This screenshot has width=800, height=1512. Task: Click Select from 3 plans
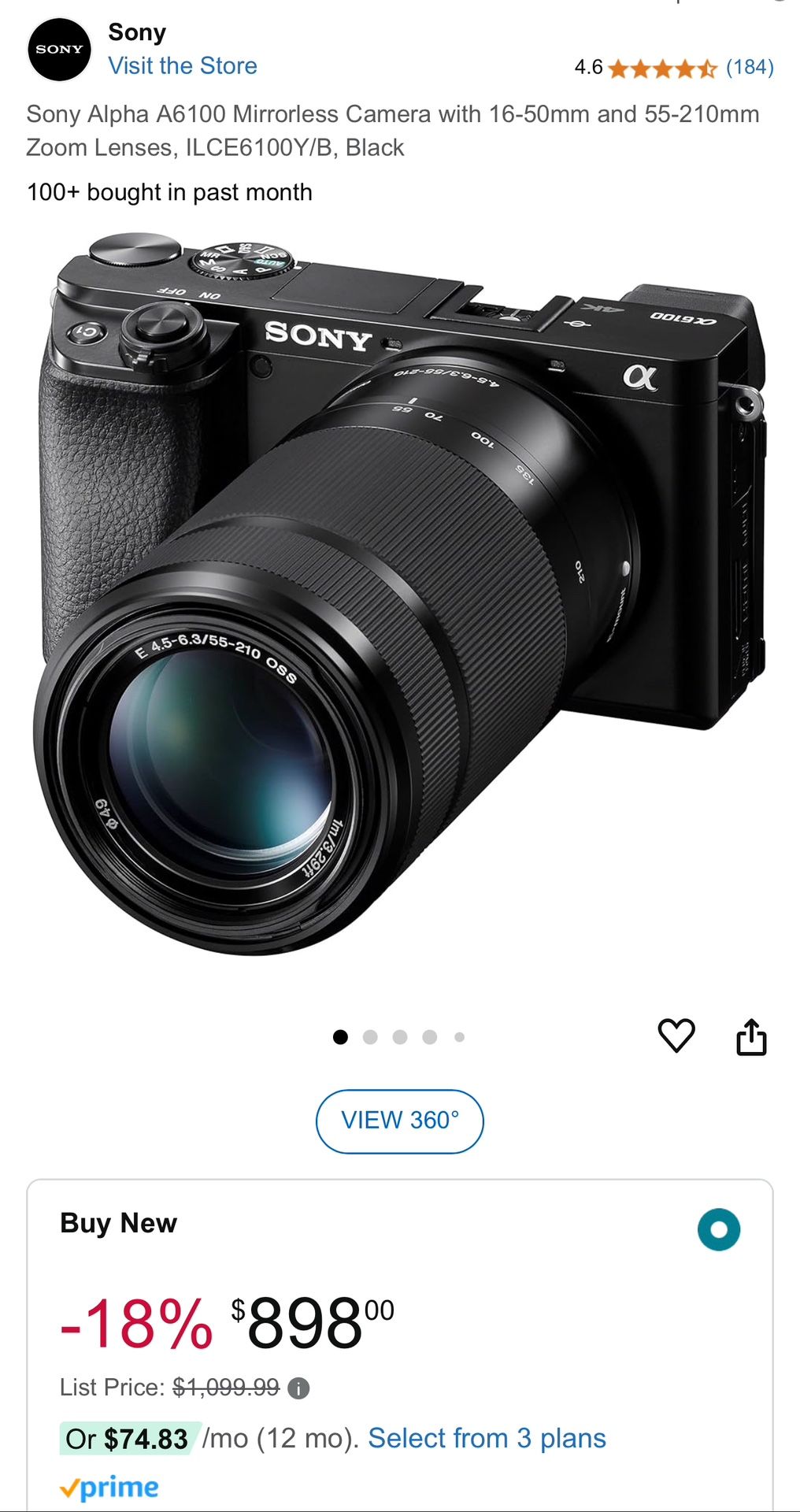(x=488, y=1438)
